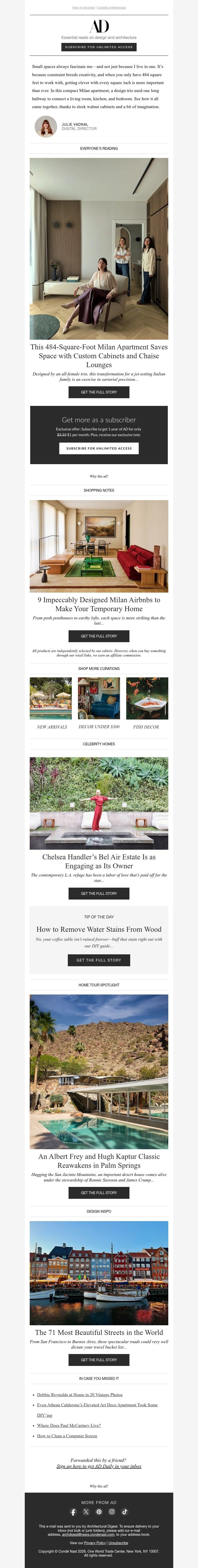Open the View in browser link

click(83, 7)
